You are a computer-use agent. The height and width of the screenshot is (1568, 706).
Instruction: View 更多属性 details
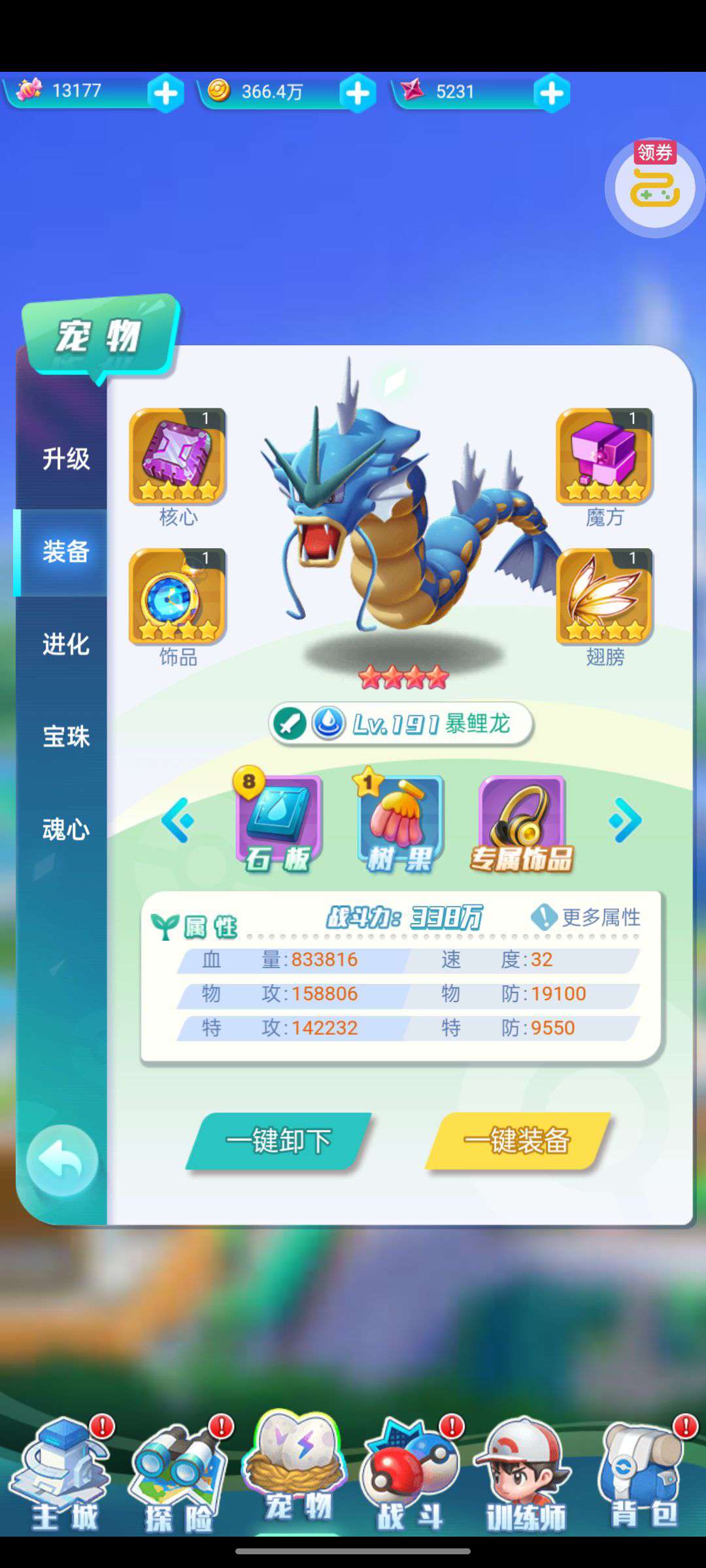click(586, 917)
